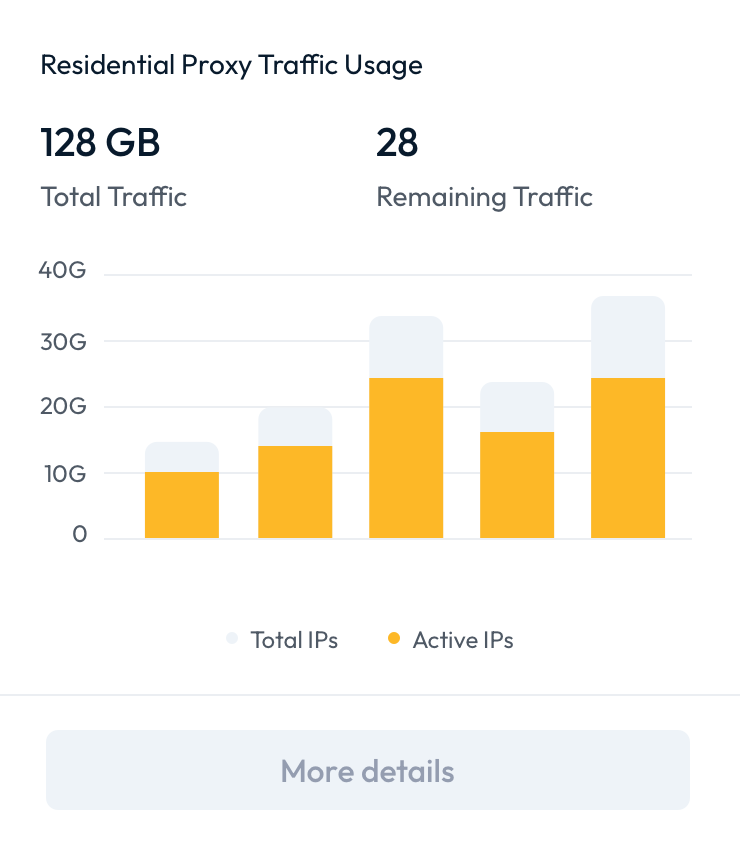Click the Active IPs legend dot
Screen dimensions: 740x854
393,639
